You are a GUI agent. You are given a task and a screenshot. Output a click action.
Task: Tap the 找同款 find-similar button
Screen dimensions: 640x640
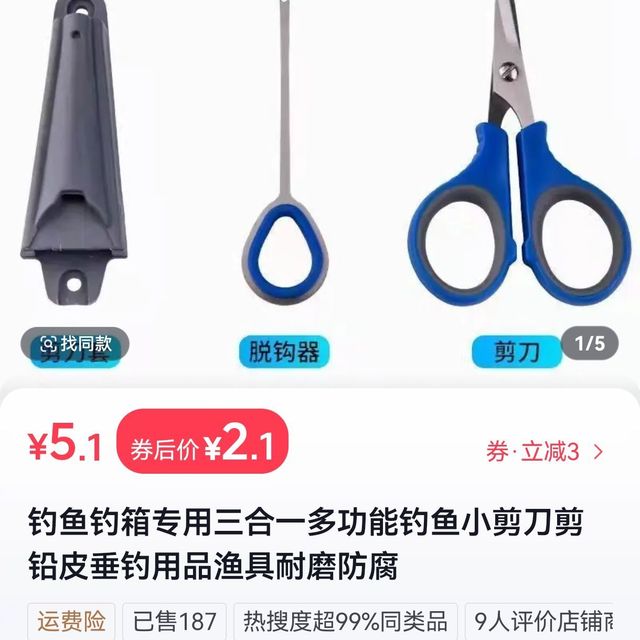pos(75,345)
